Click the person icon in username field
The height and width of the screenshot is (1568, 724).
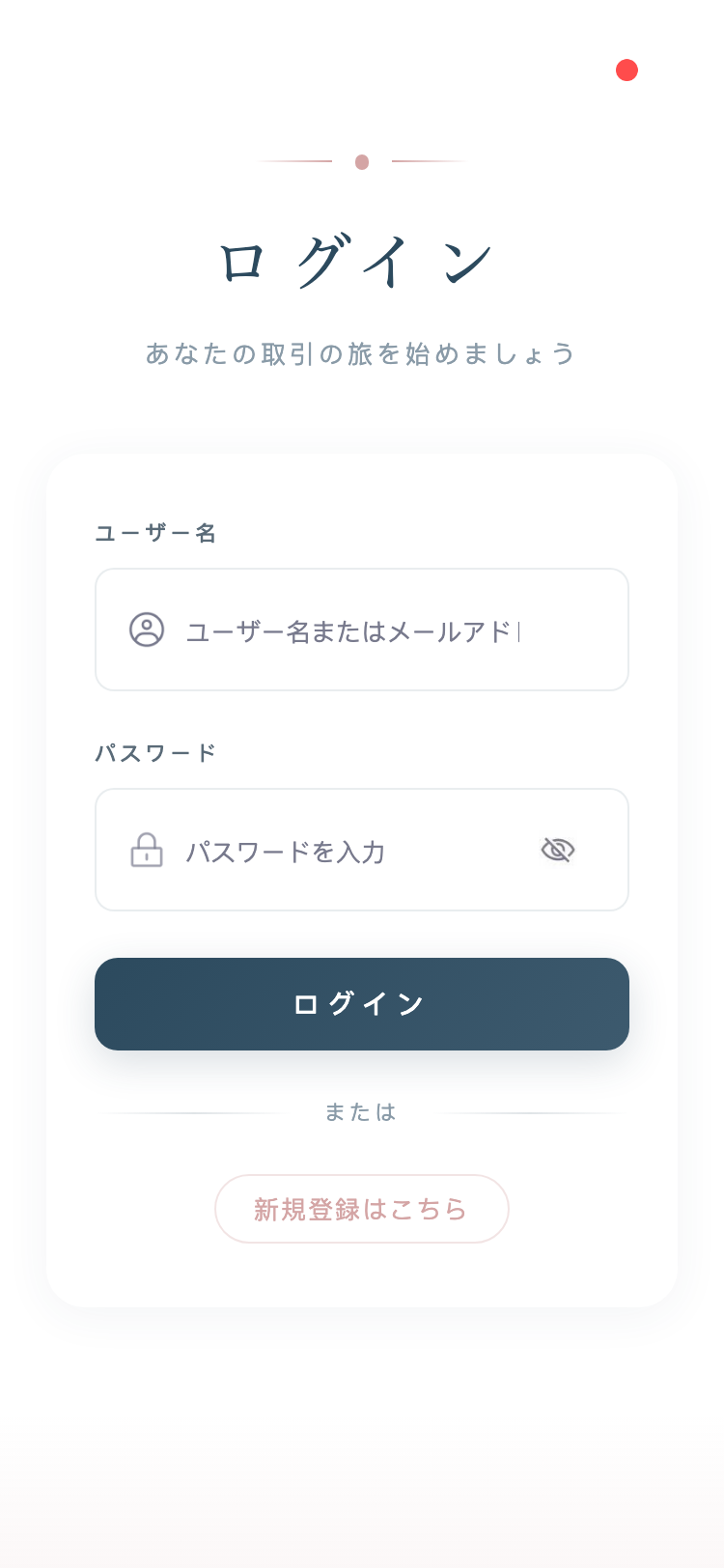(146, 630)
